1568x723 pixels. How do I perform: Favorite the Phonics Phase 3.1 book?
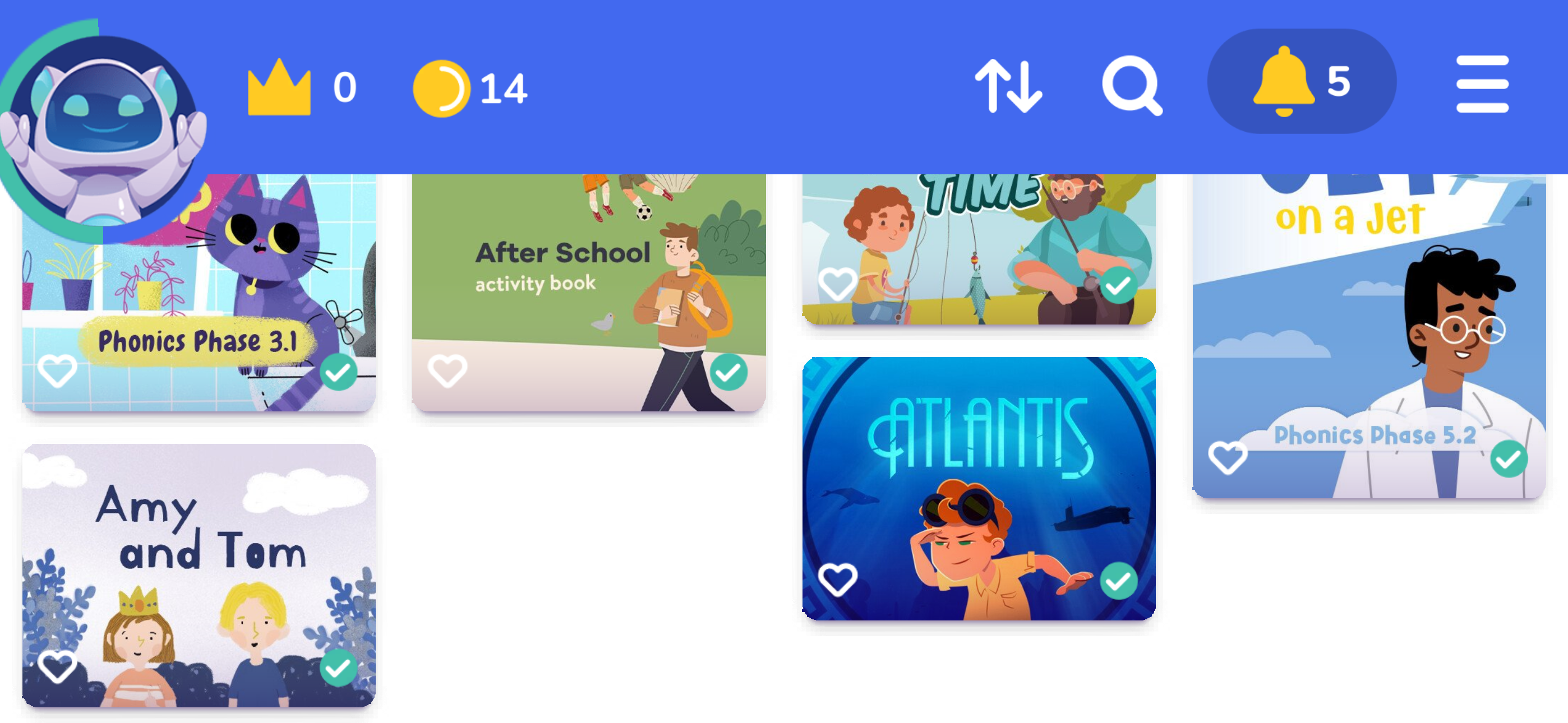[57, 370]
